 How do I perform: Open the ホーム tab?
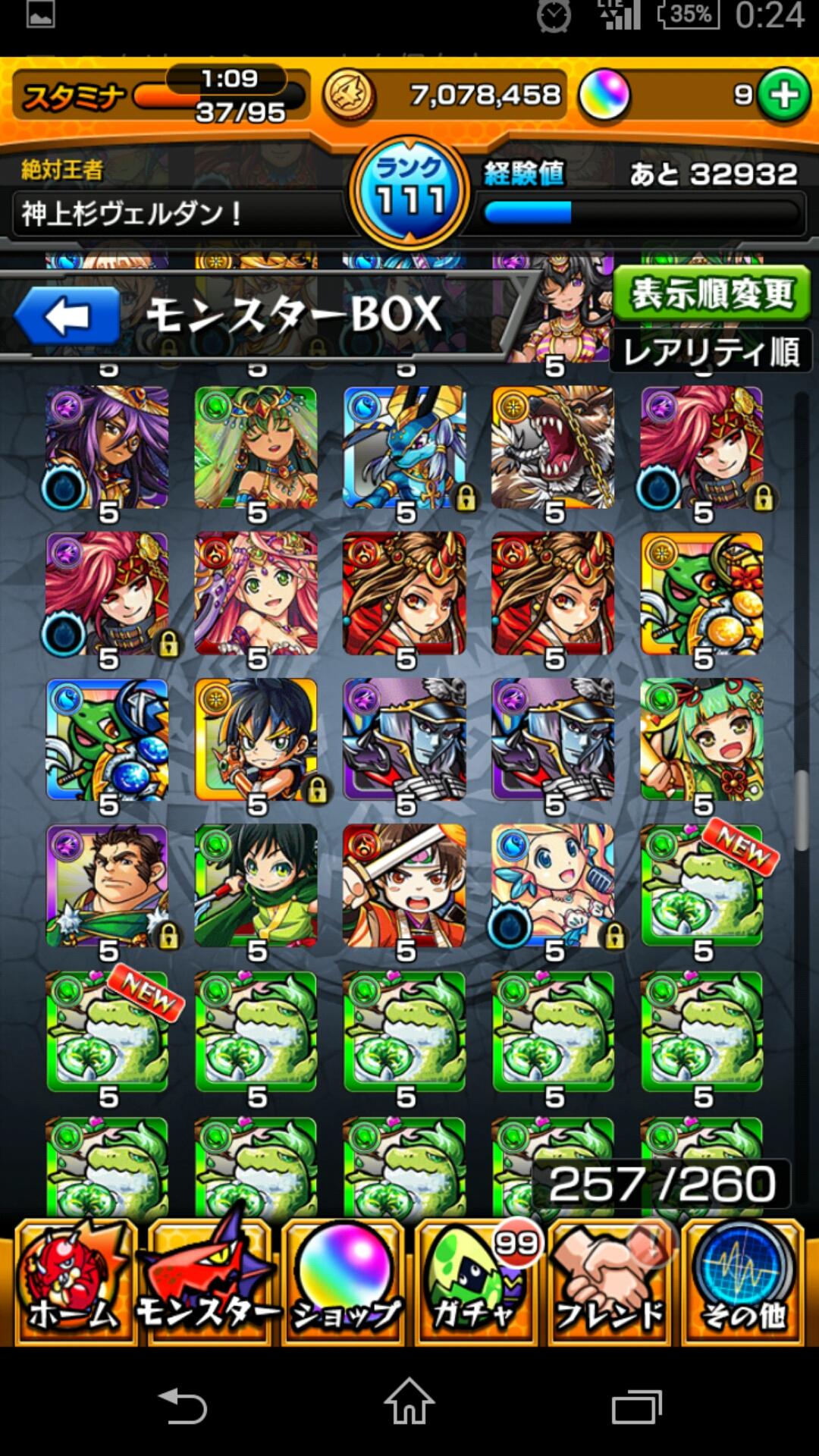pos(74,1282)
